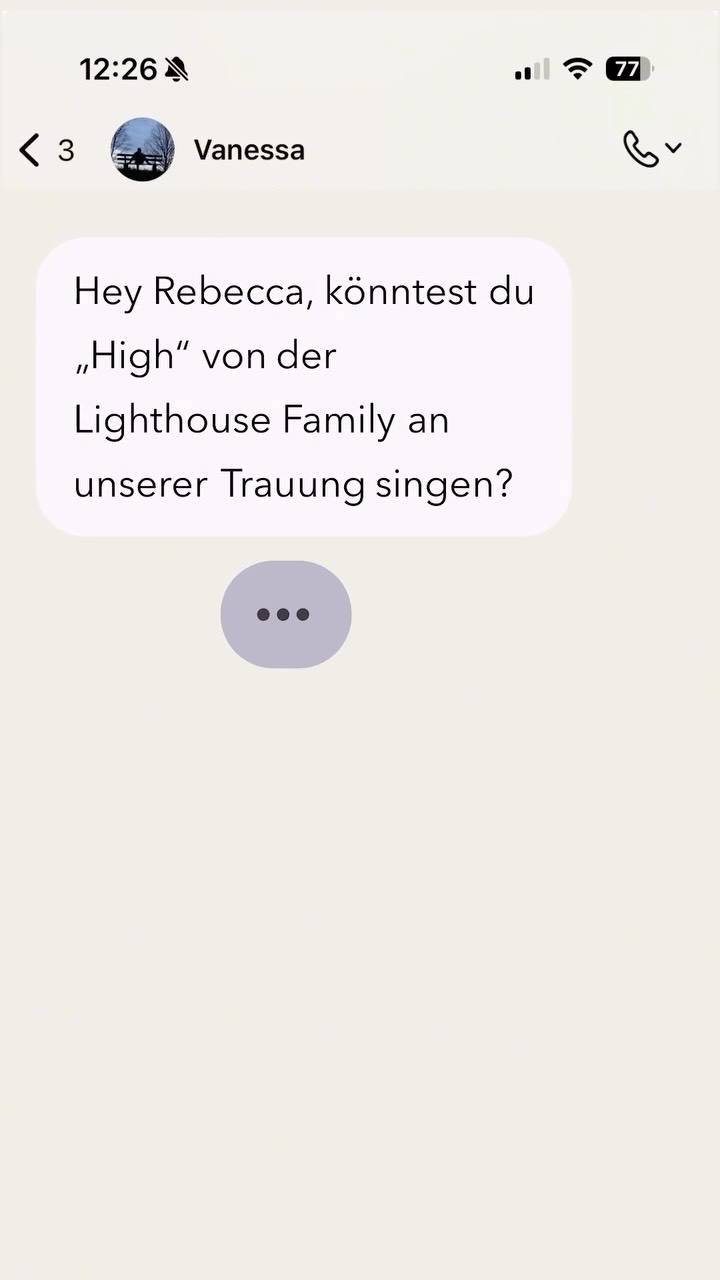This screenshot has height=1280, width=720.
Task: Tap the battery indicator showing 77
Action: [628, 68]
